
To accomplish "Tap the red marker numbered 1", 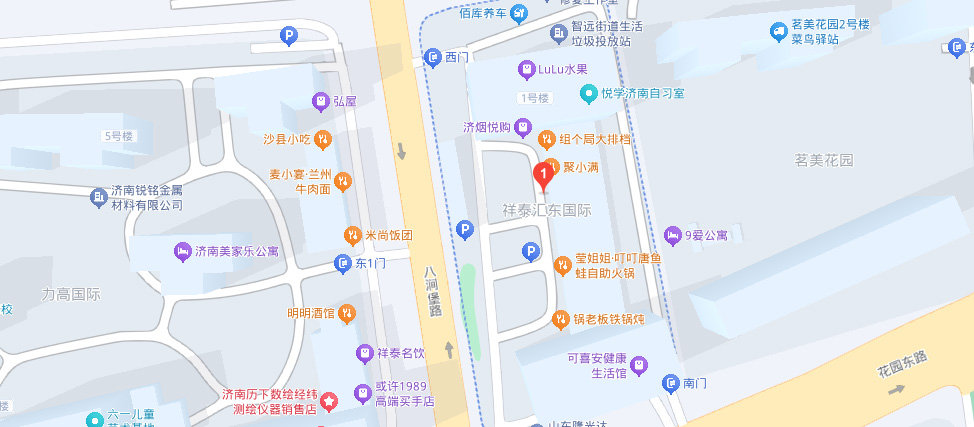I will [x=544, y=177].
